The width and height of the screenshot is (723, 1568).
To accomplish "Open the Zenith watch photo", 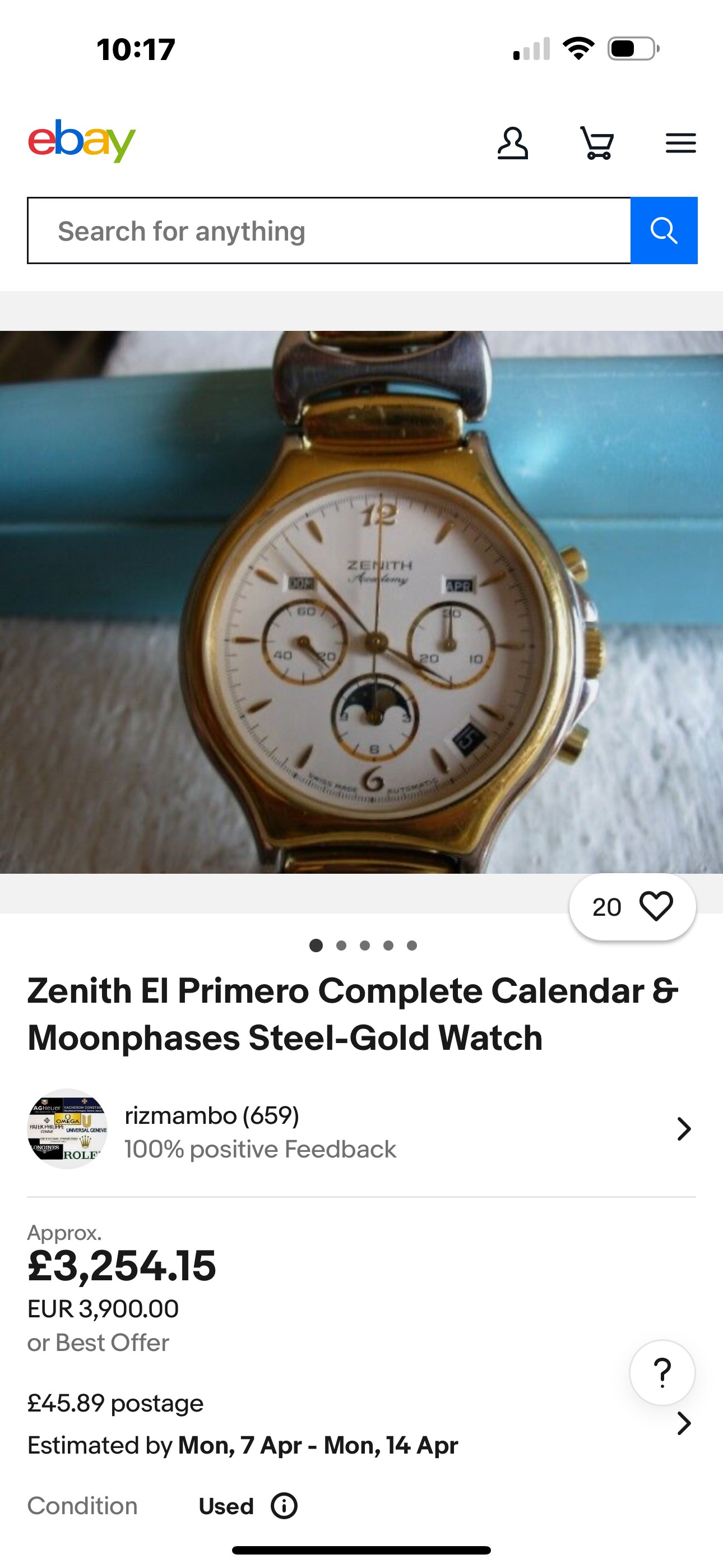I will (361, 602).
